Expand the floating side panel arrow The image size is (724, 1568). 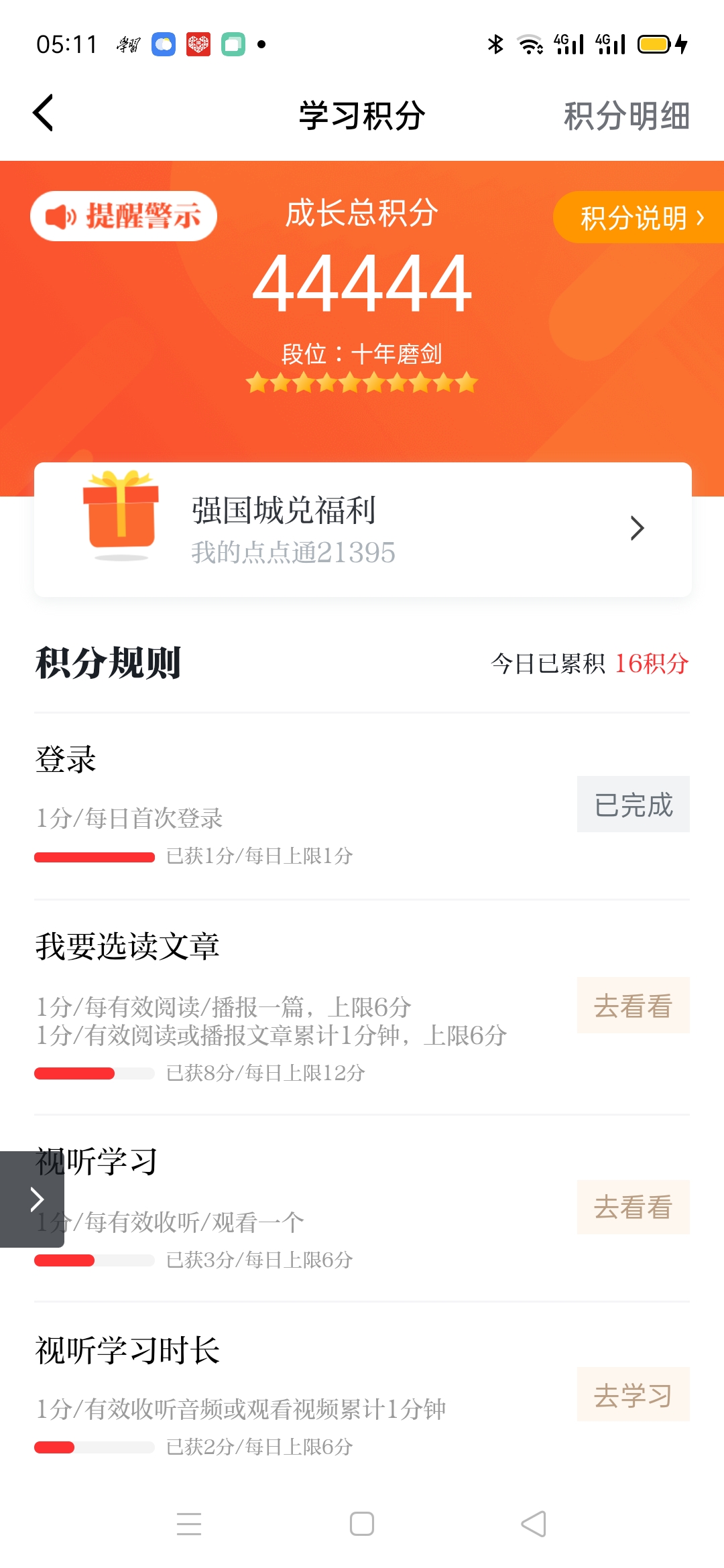[x=34, y=1199]
